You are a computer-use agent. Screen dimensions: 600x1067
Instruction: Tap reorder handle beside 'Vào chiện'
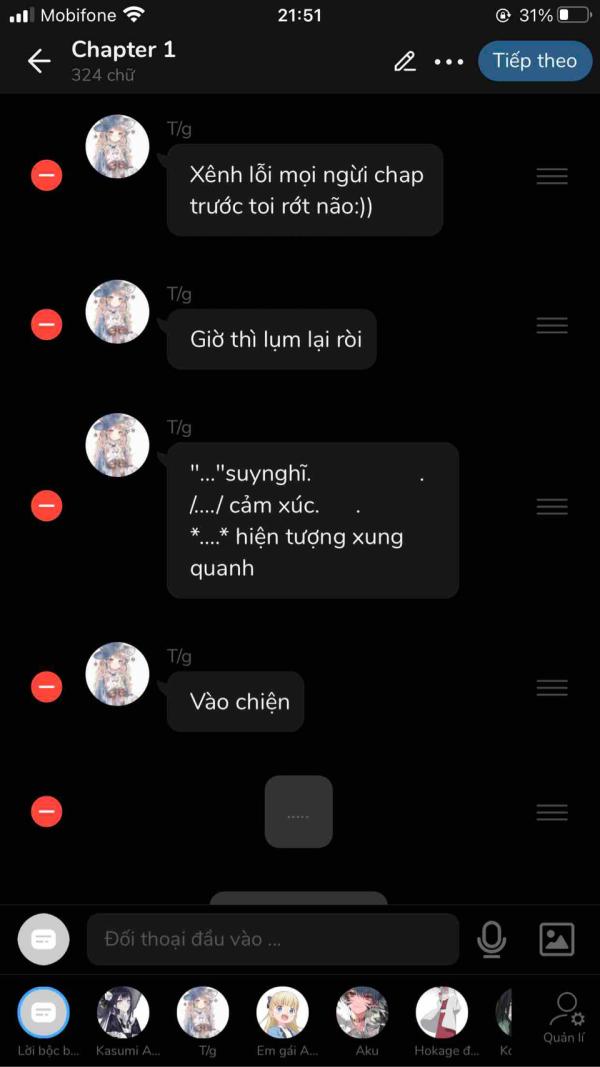[552, 687]
